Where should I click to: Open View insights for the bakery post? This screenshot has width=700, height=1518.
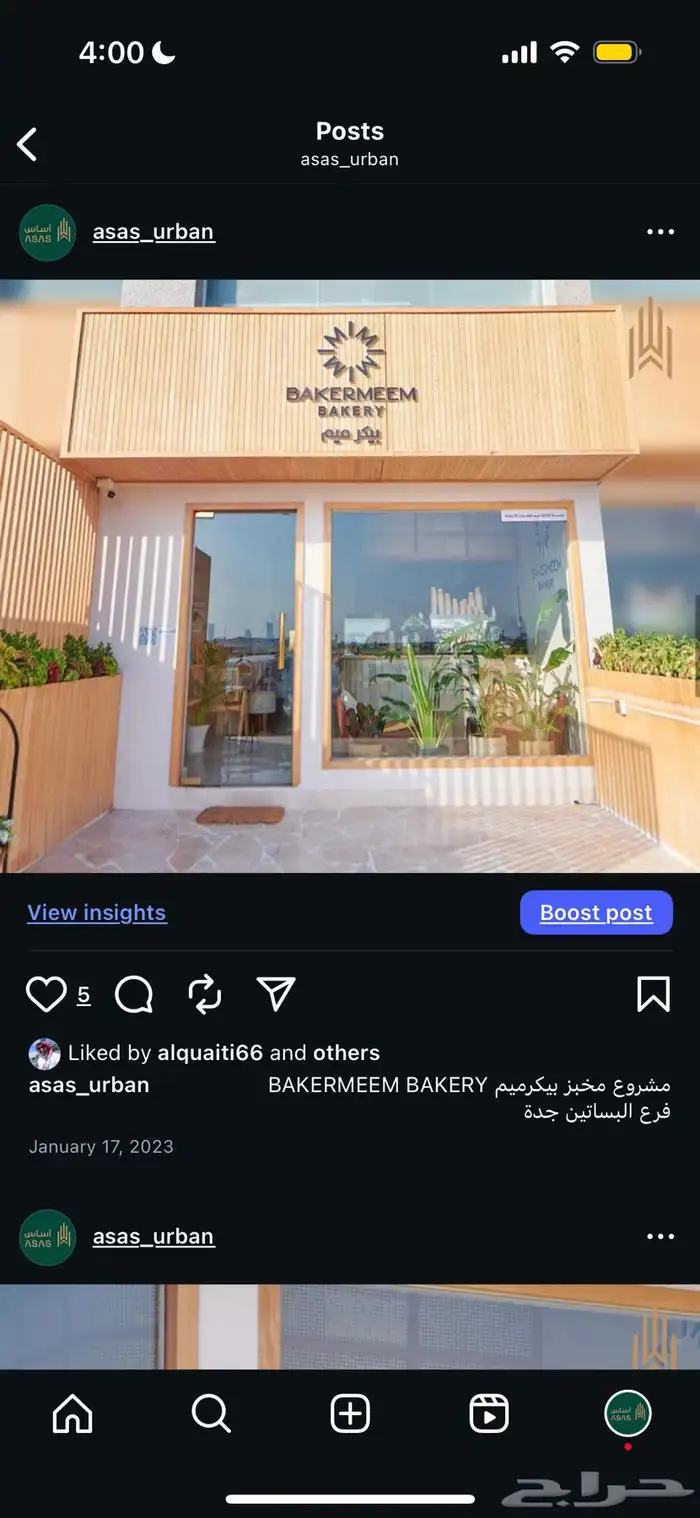pyautogui.click(x=97, y=912)
